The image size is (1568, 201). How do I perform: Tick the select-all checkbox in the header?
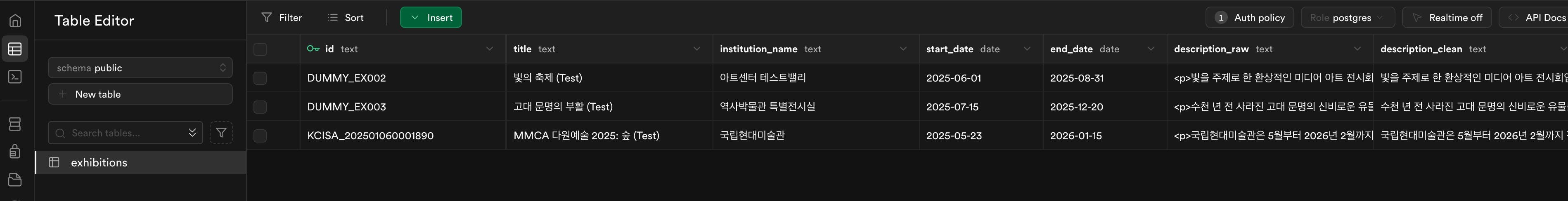pyautogui.click(x=260, y=49)
